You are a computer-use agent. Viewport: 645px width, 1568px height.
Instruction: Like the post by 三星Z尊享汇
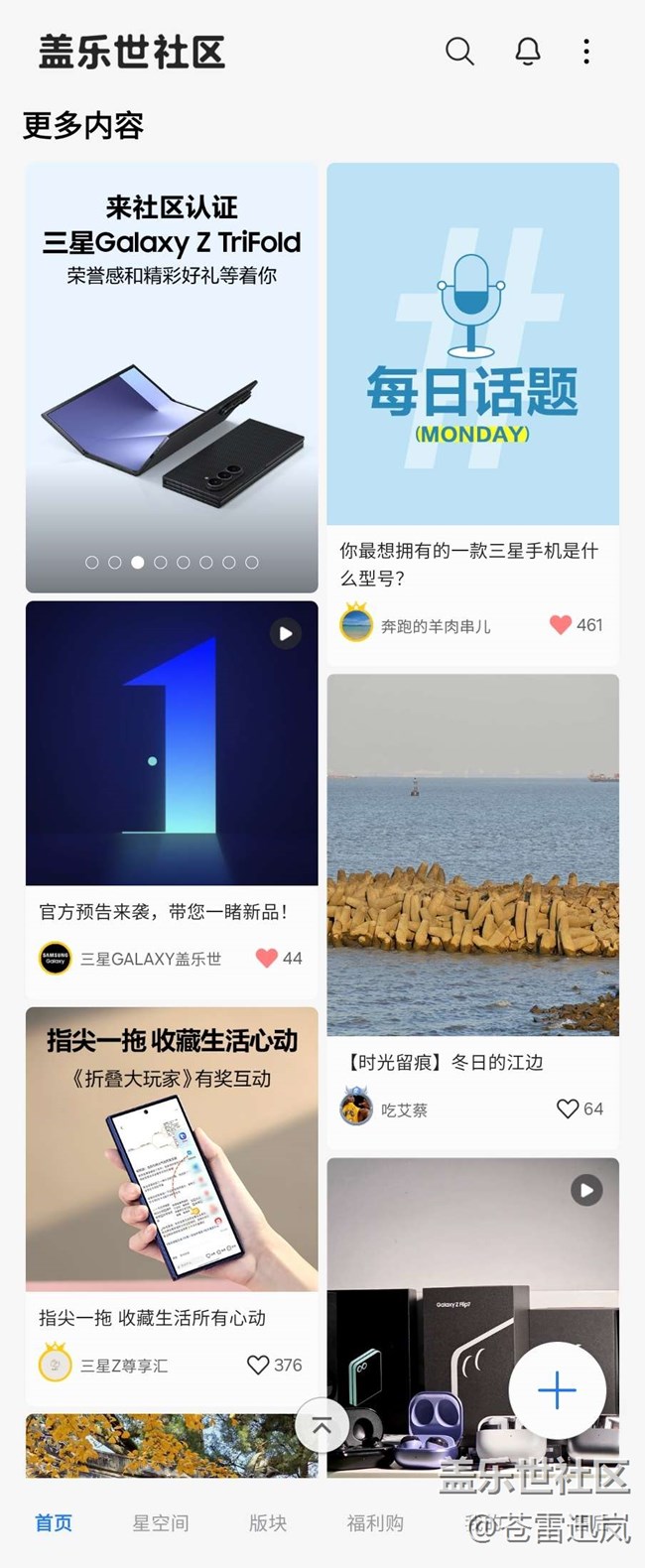point(258,1365)
